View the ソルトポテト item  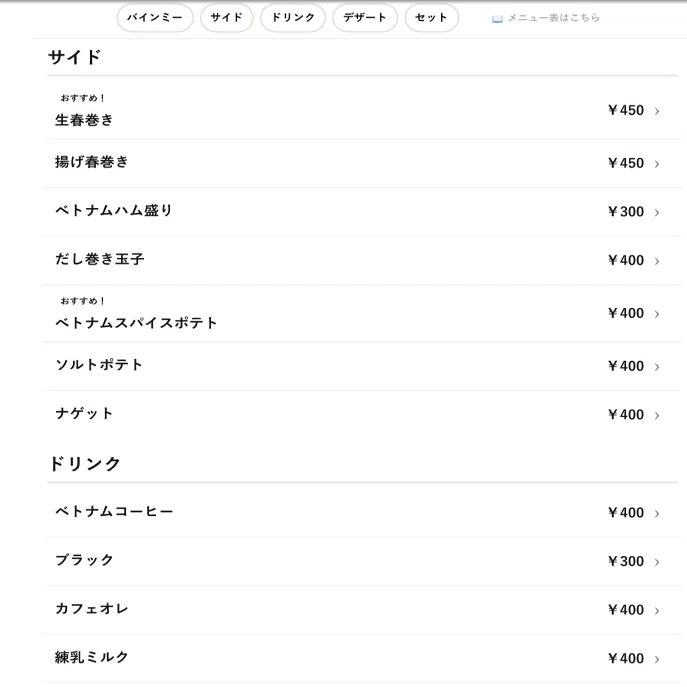pos(363,366)
